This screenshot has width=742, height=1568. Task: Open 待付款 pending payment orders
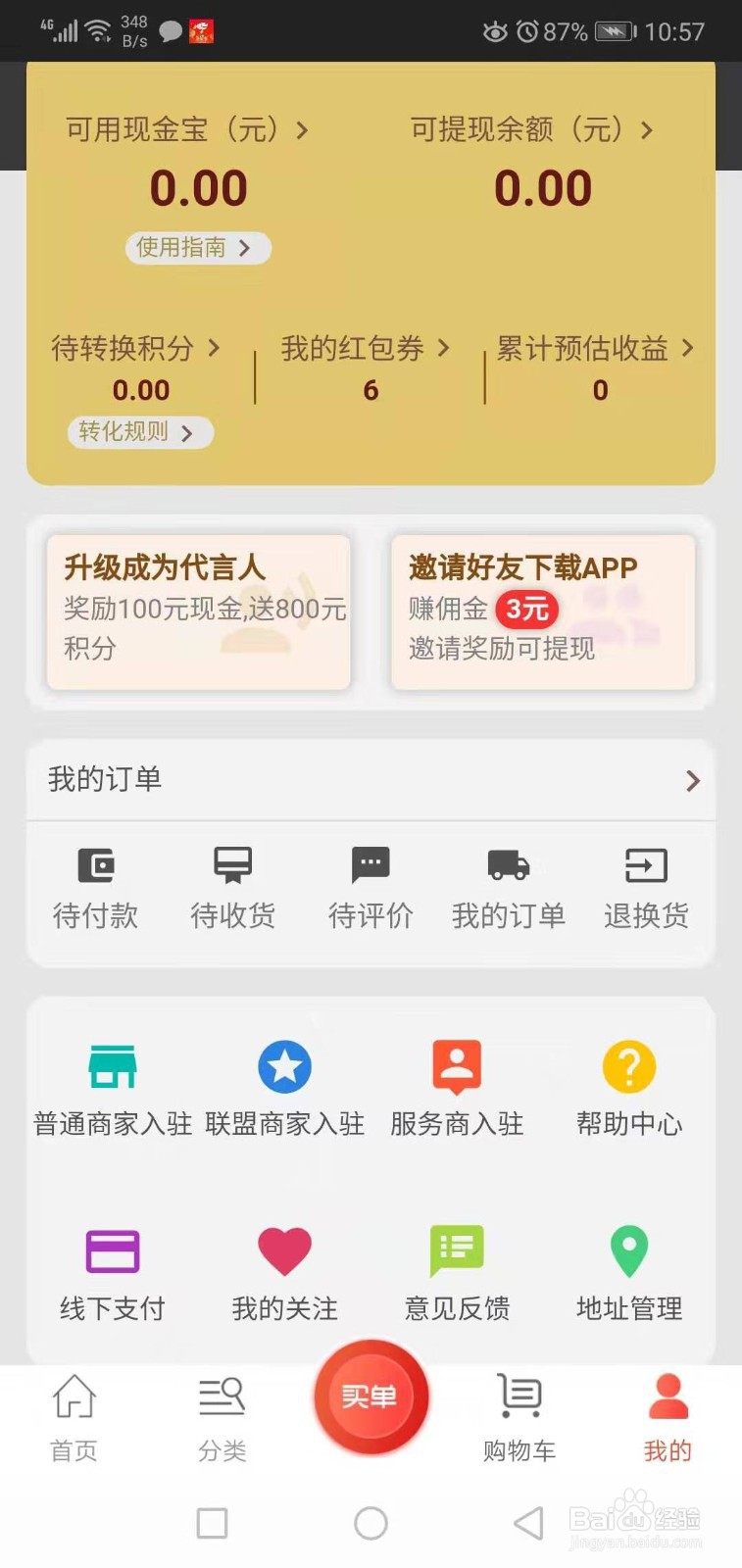pos(95,887)
